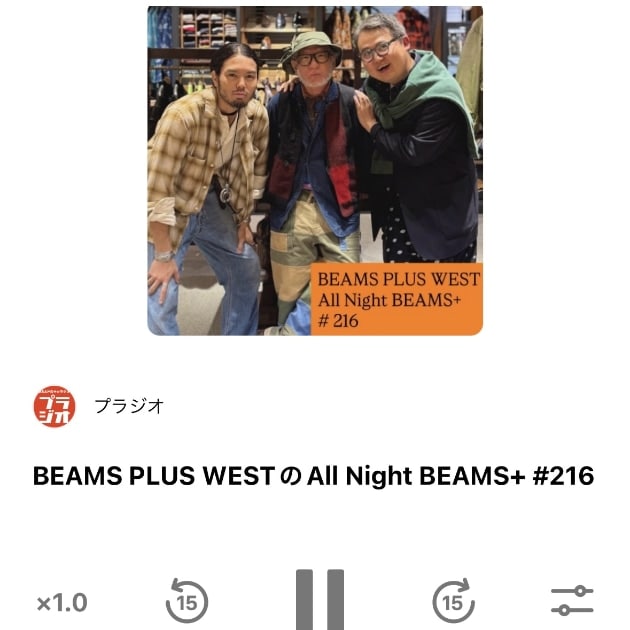Skip forward 15 seconds

(453, 601)
